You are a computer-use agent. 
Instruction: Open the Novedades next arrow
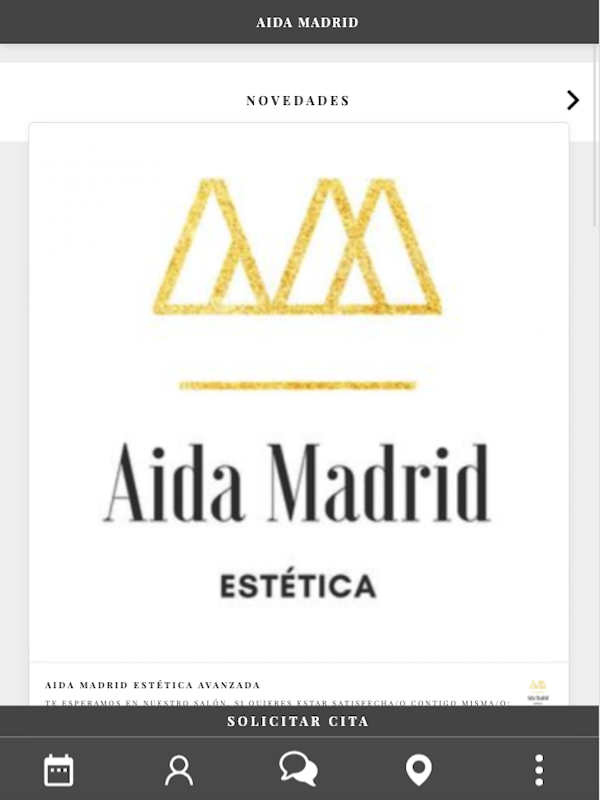click(x=573, y=100)
